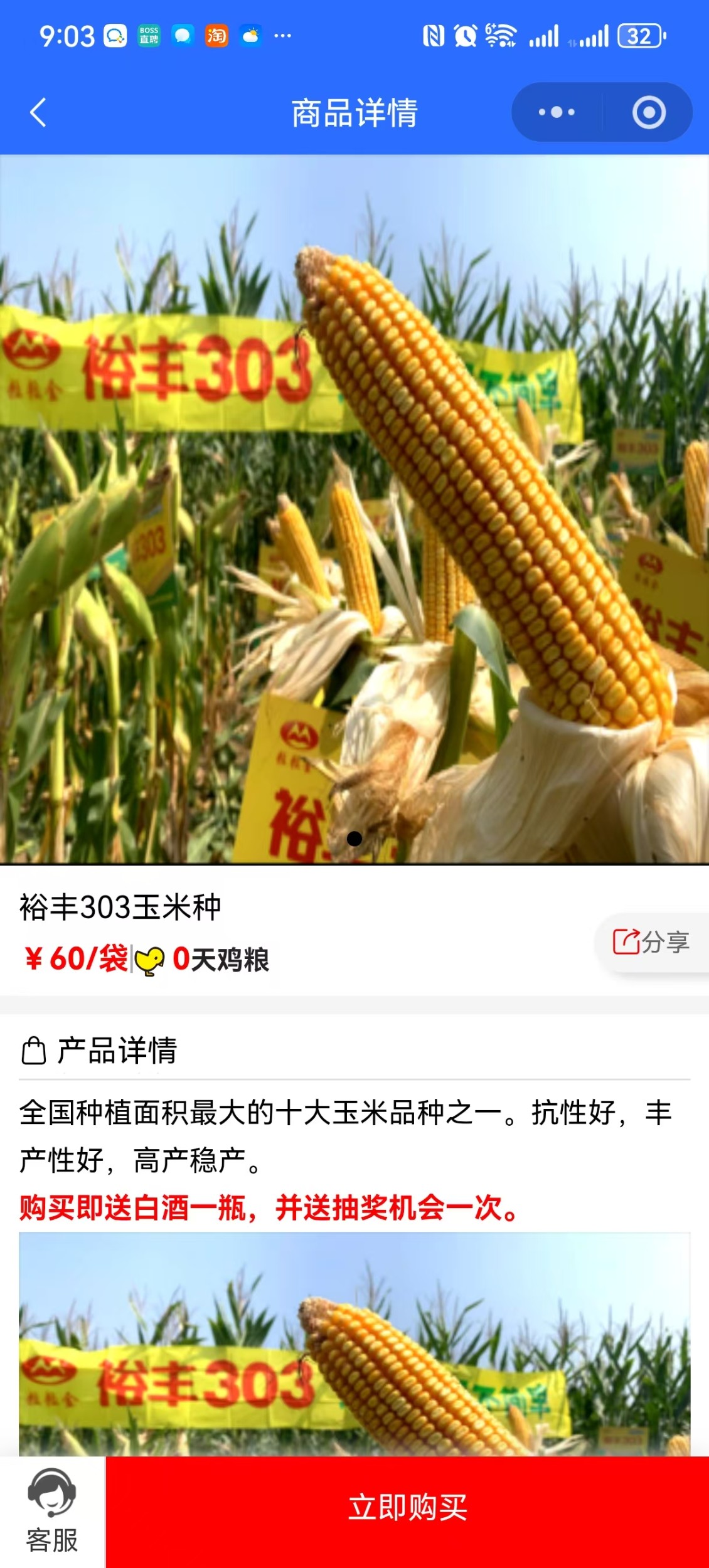This screenshot has width=709, height=1568.
Task: Open the main 裕丰303 corn product photo
Action: (x=354, y=509)
